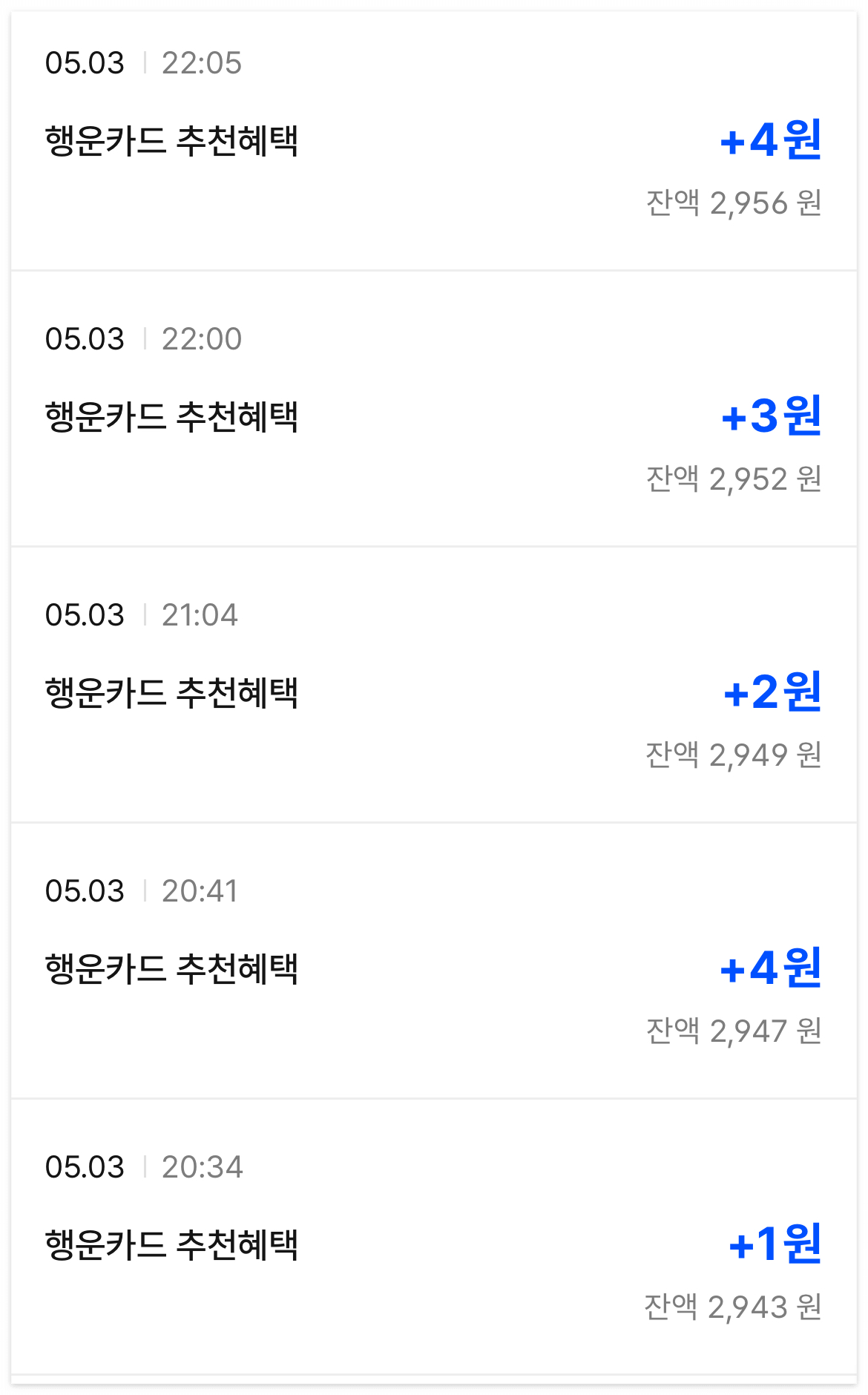View the 20:41 transaction with balance 2,947원
868x1395 pixels.
click(x=434, y=961)
